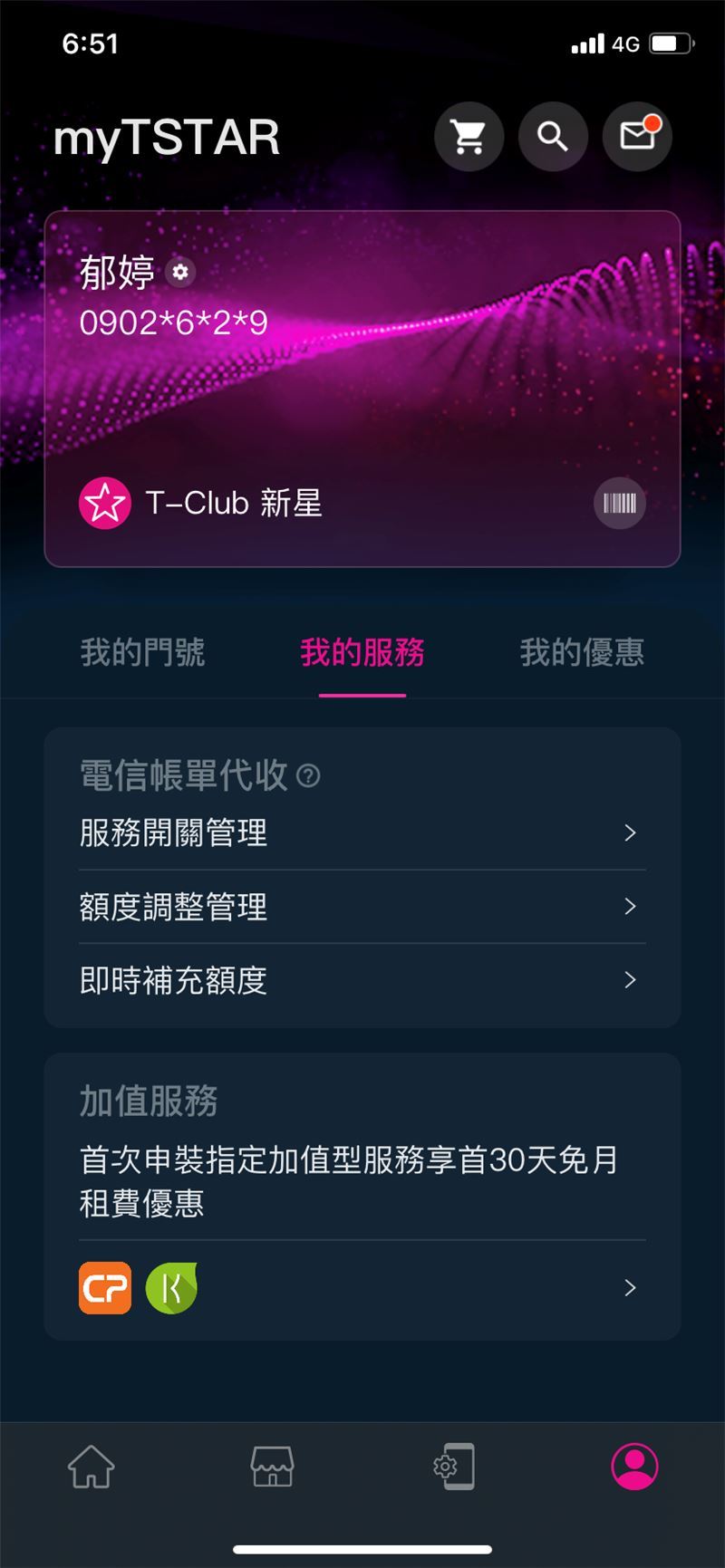Select the 我的服務 tab
Screen dimensions: 725x1568
click(362, 652)
